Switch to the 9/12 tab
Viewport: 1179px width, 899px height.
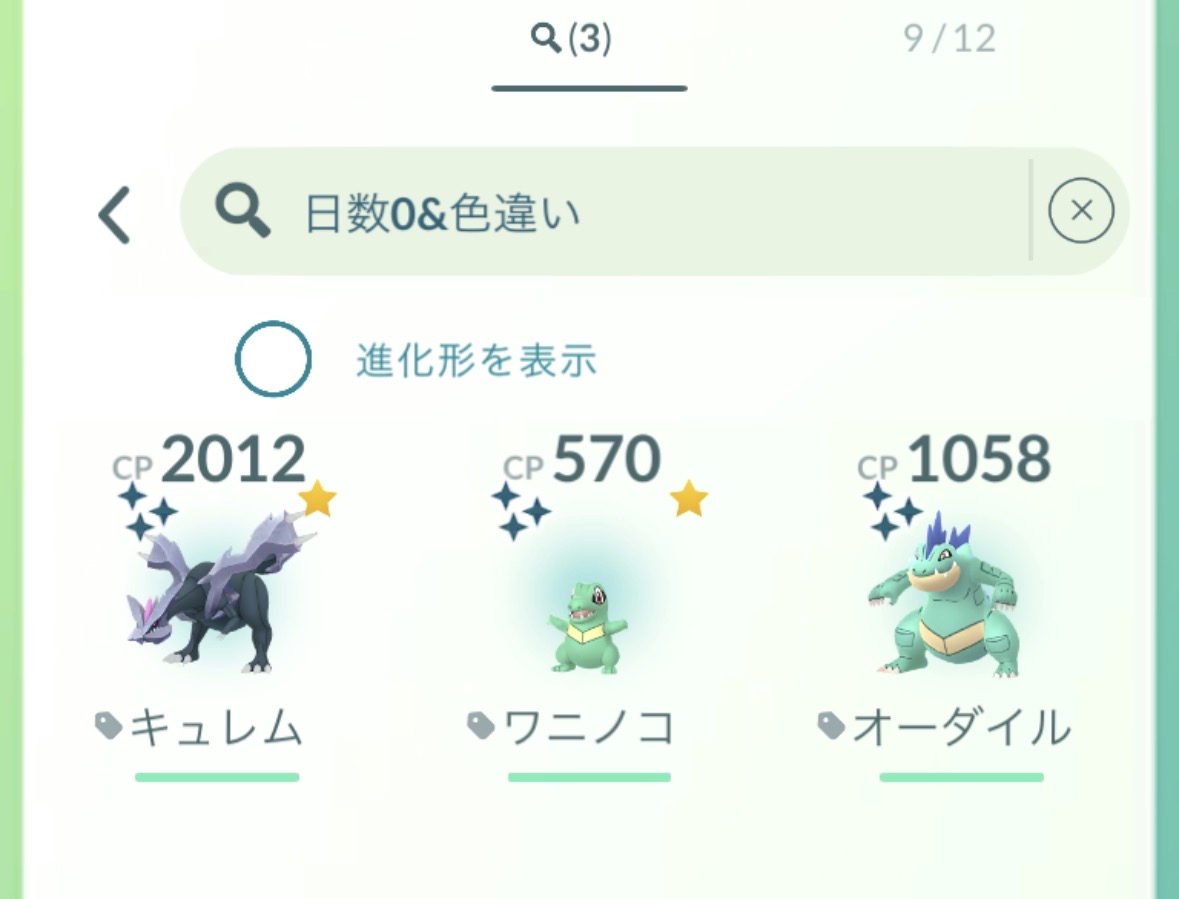click(x=949, y=40)
